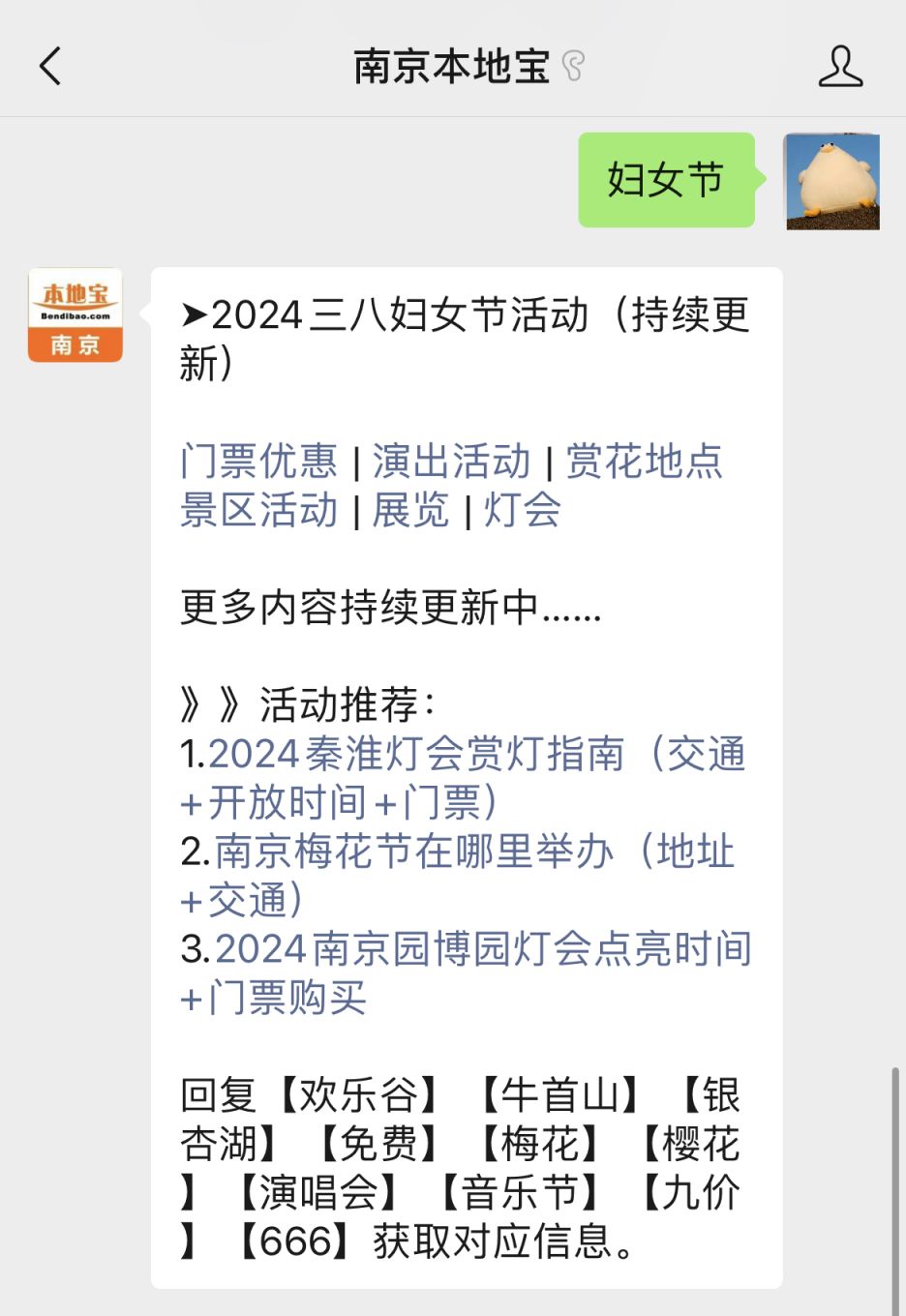Open the 展览 link

point(410,510)
